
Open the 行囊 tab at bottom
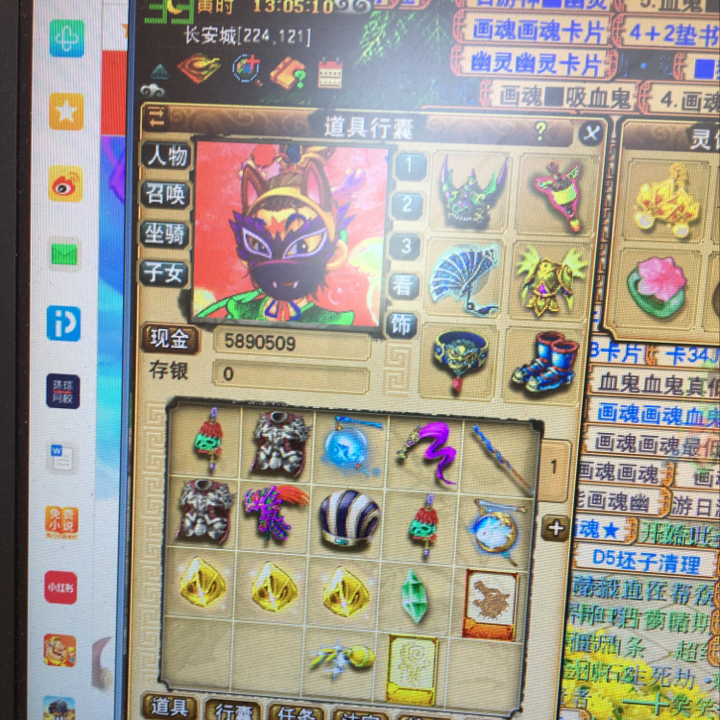click(236, 710)
